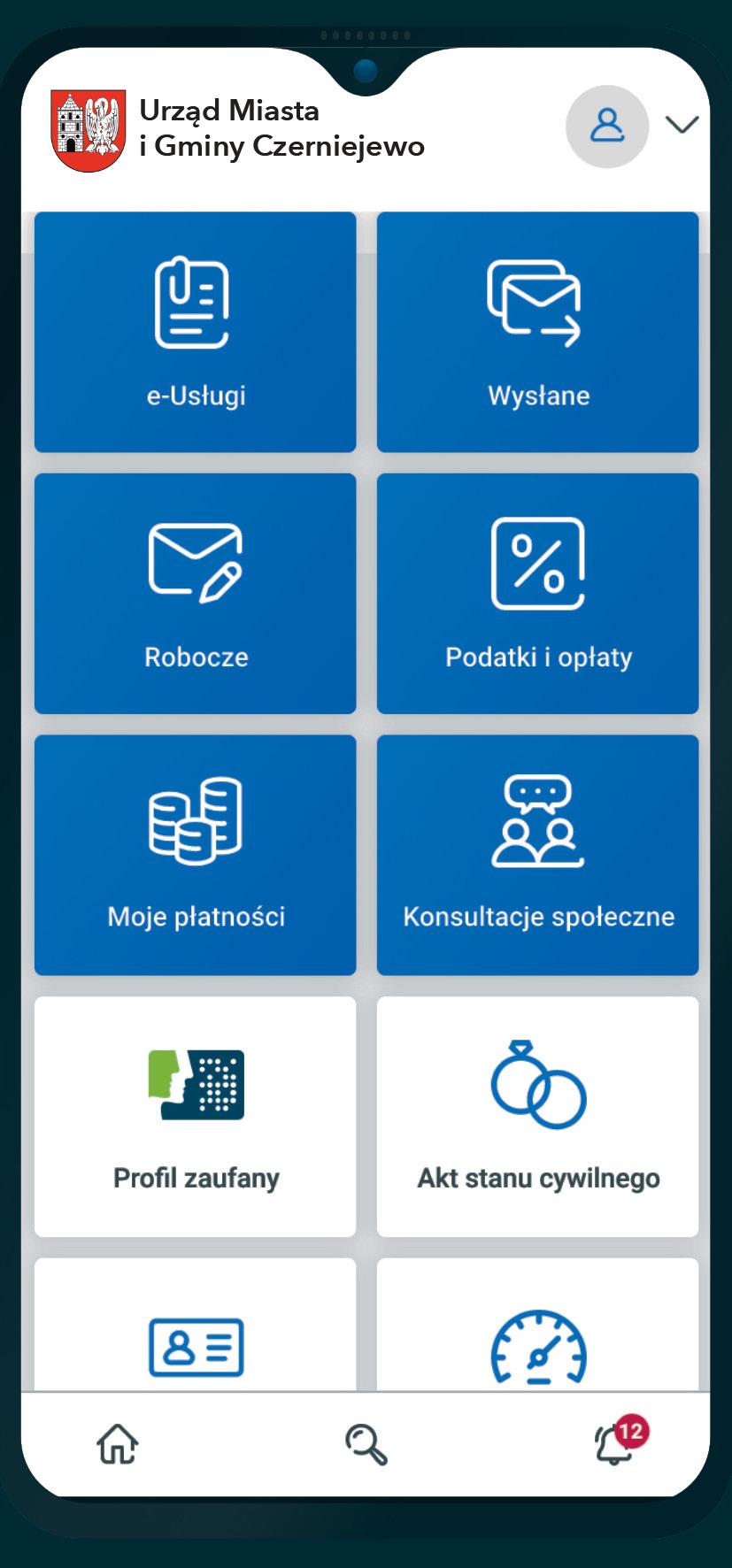This screenshot has width=732, height=1568.
Task: Open the user profile icon
Action: (606, 127)
